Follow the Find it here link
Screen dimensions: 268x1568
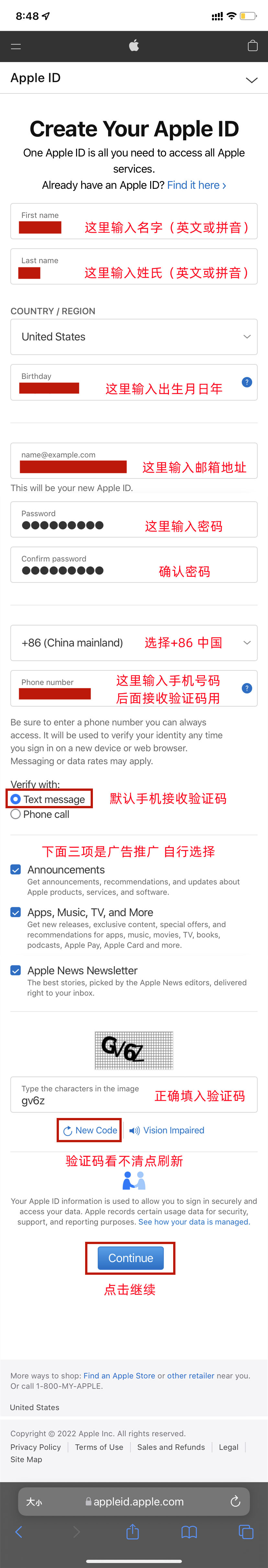click(196, 185)
